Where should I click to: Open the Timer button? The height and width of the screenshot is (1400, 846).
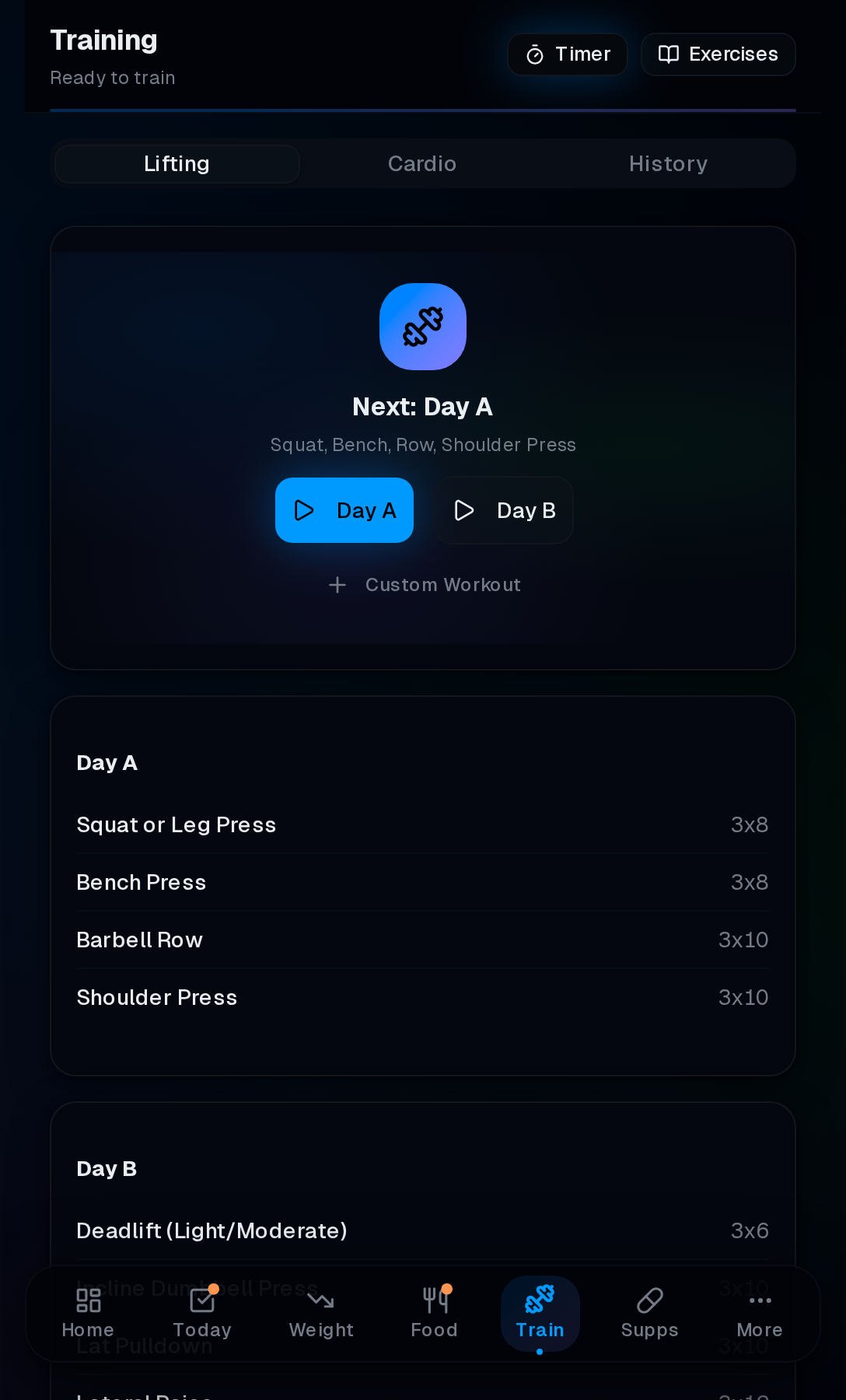click(568, 54)
